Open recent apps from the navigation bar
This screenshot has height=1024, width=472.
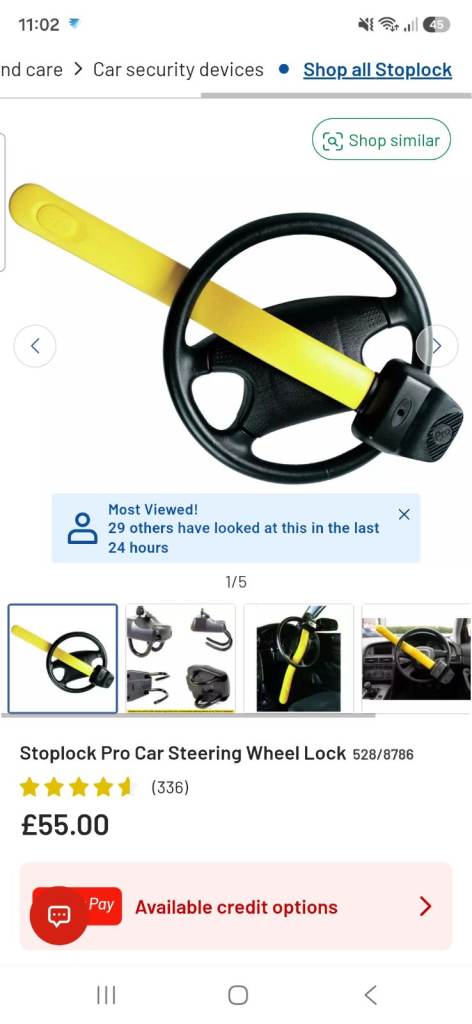coord(106,995)
